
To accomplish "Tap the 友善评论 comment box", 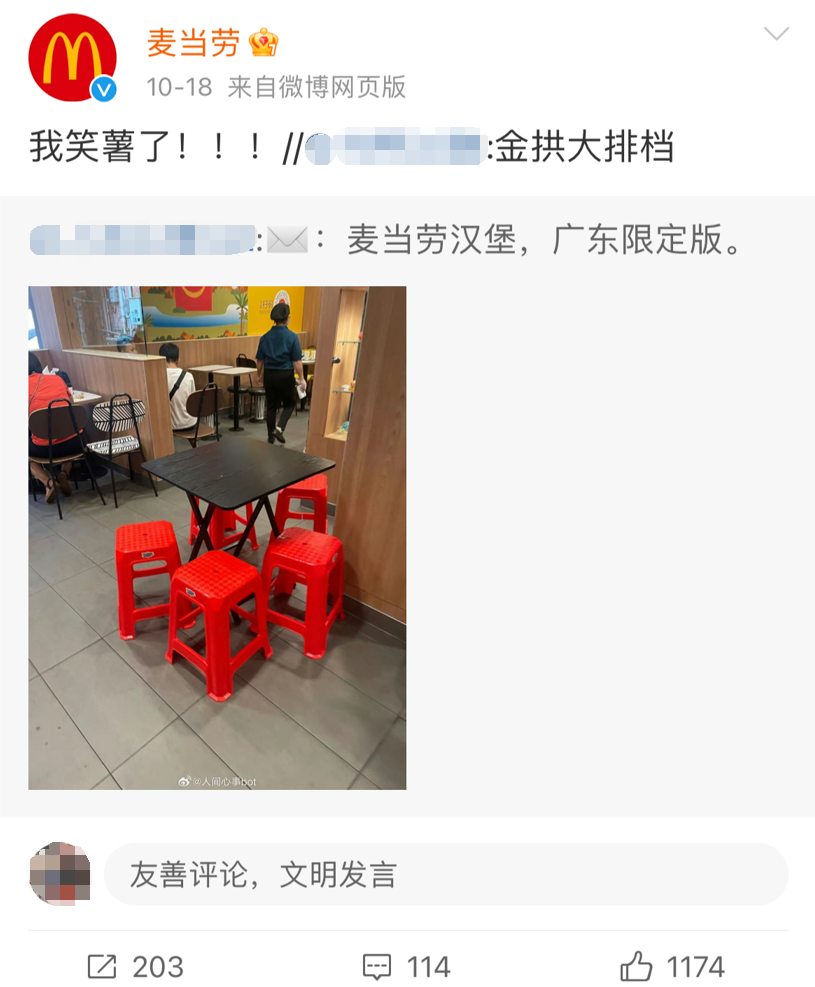I will coord(446,874).
